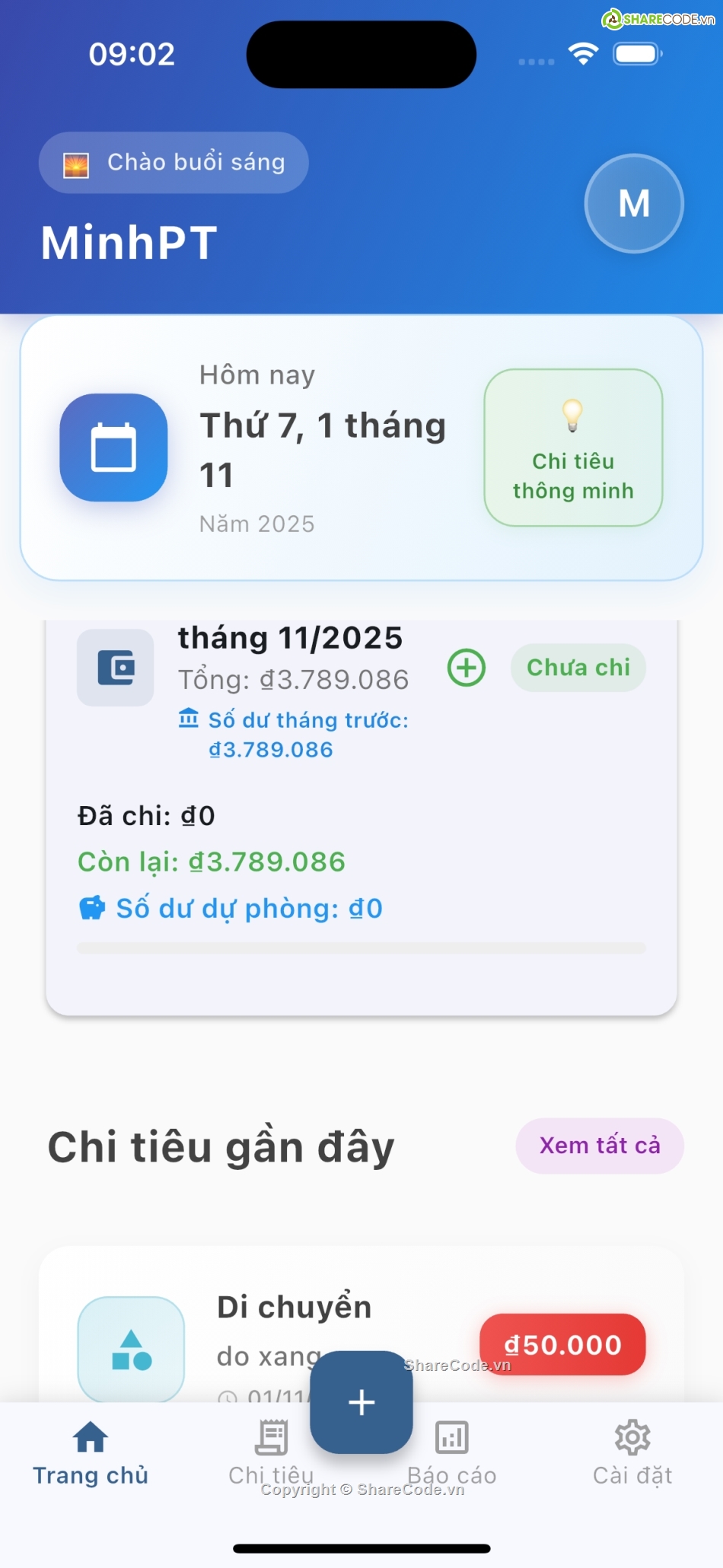Open the Báo cáo chart icon
The height and width of the screenshot is (1568, 723).
click(x=452, y=1433)
